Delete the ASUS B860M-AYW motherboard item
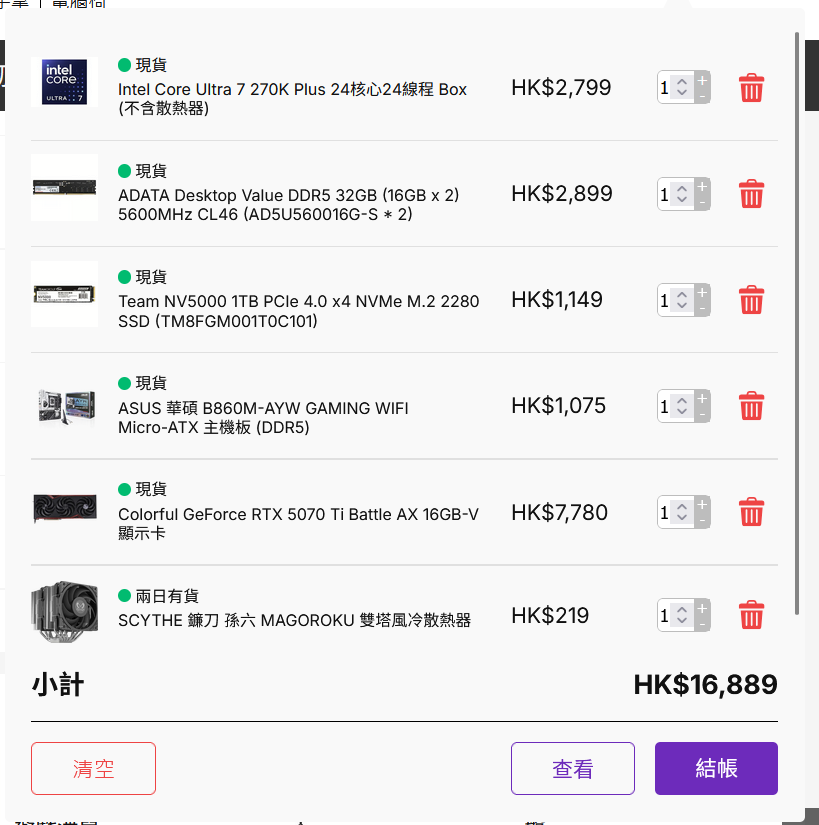The height and width of the screenshot is (825, 819). [x=751, y=406]
